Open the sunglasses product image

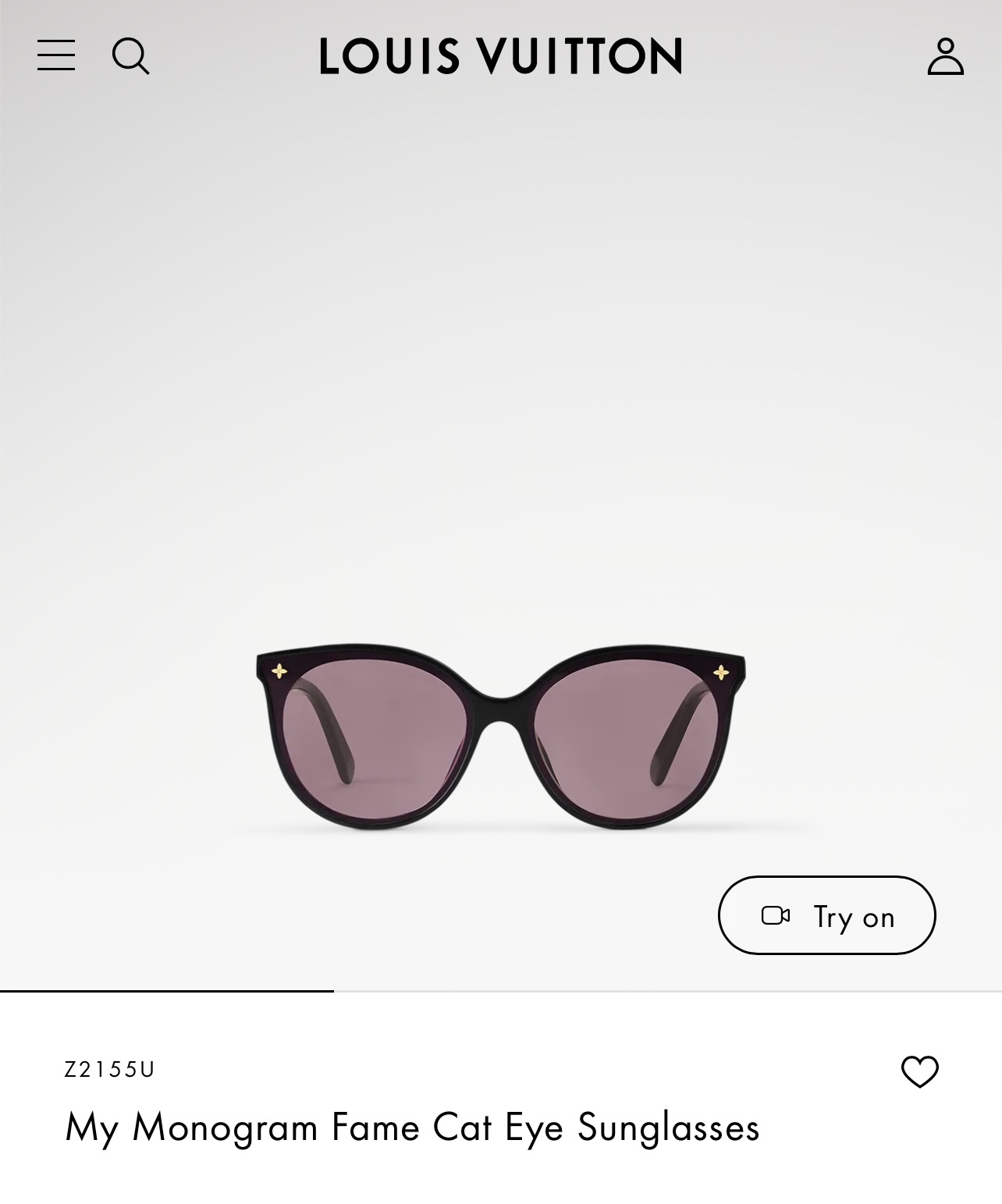[x=501, y=737]
